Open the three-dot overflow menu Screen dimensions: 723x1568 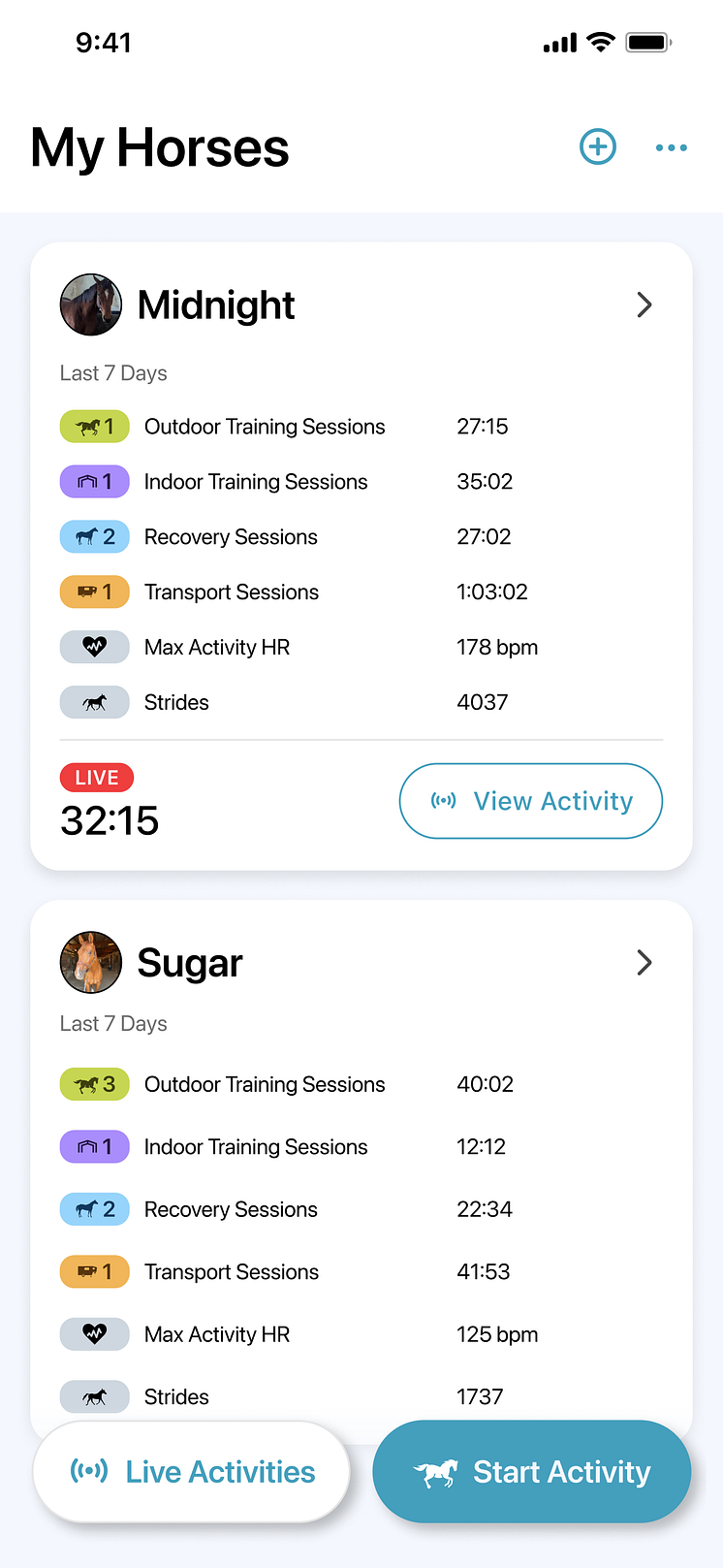(x=672, y=147)
